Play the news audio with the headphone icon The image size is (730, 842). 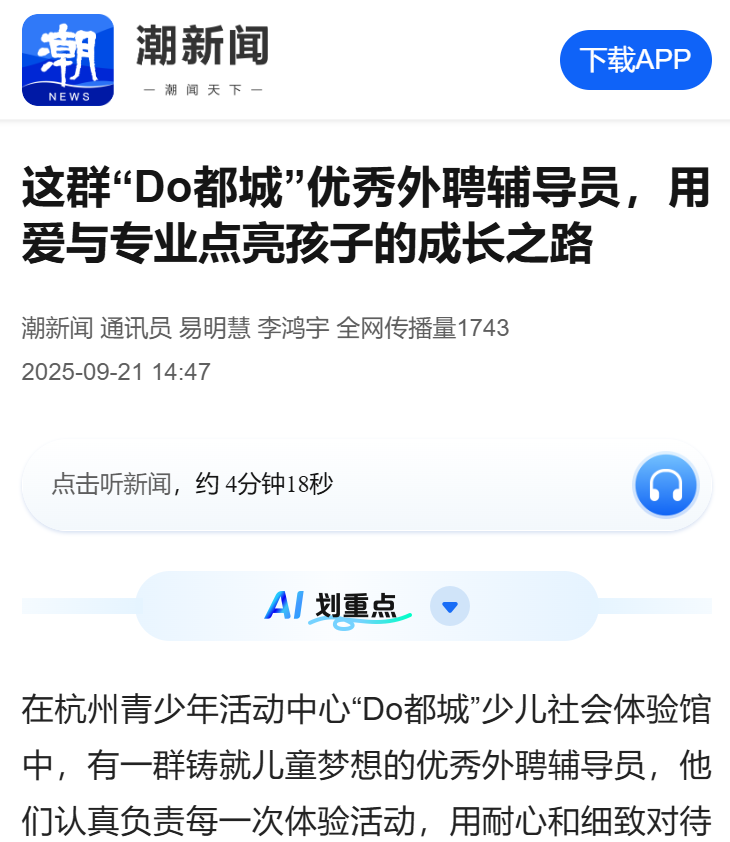pos(665,486)
